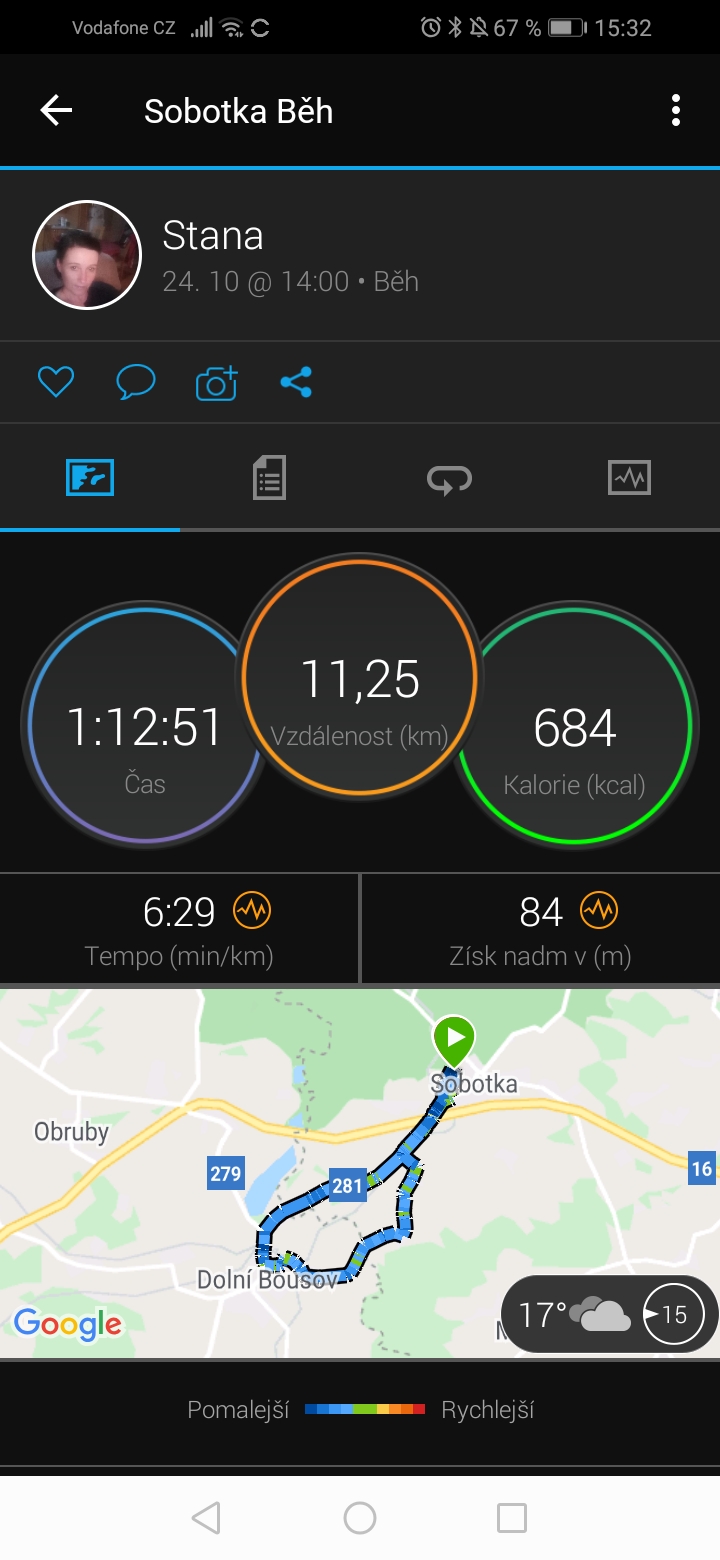Share this run activity
The height and width of the screenshot is (1560, 720).
click(x=296, y=382)
